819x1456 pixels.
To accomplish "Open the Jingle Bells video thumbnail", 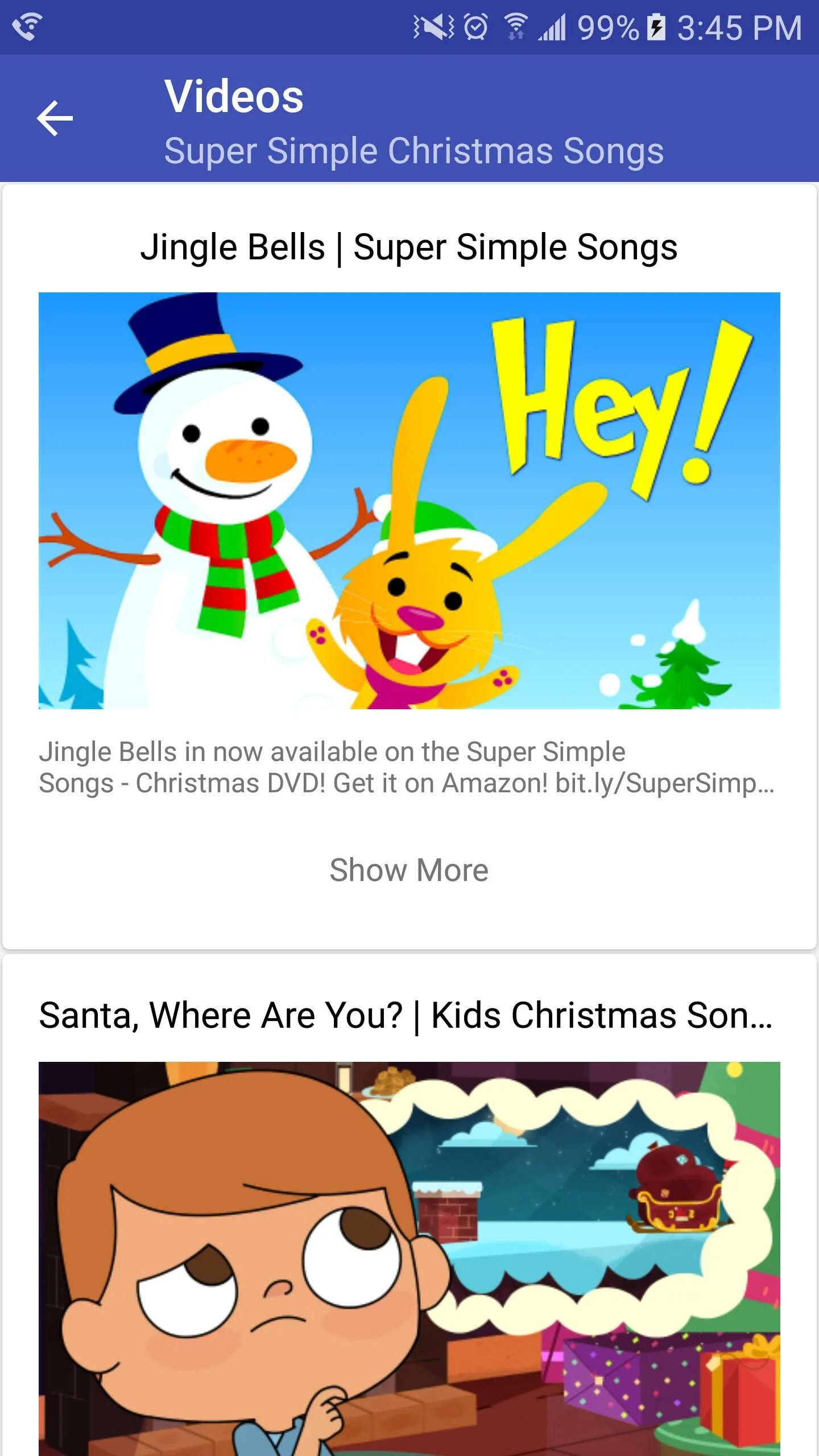I will click(409, 500).
